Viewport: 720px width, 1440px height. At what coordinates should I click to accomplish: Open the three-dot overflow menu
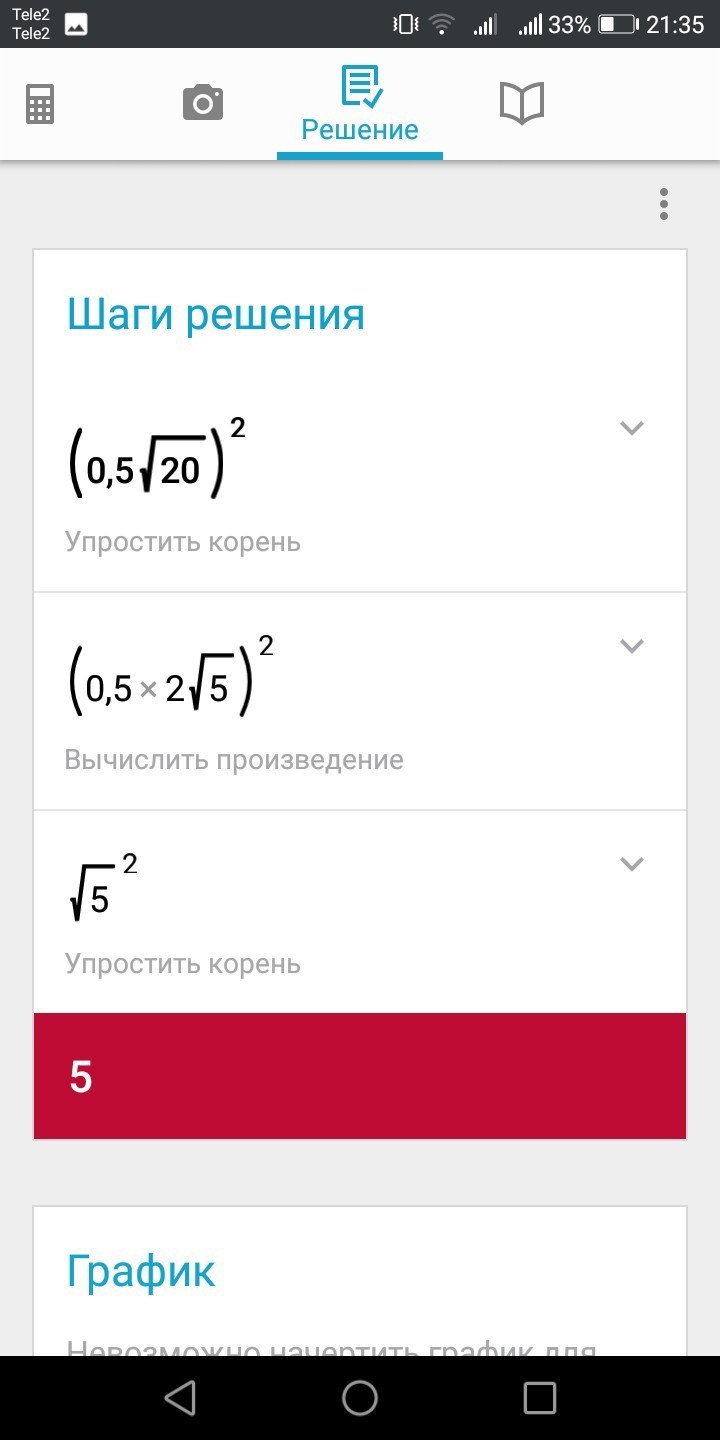(x=663, y=204)
